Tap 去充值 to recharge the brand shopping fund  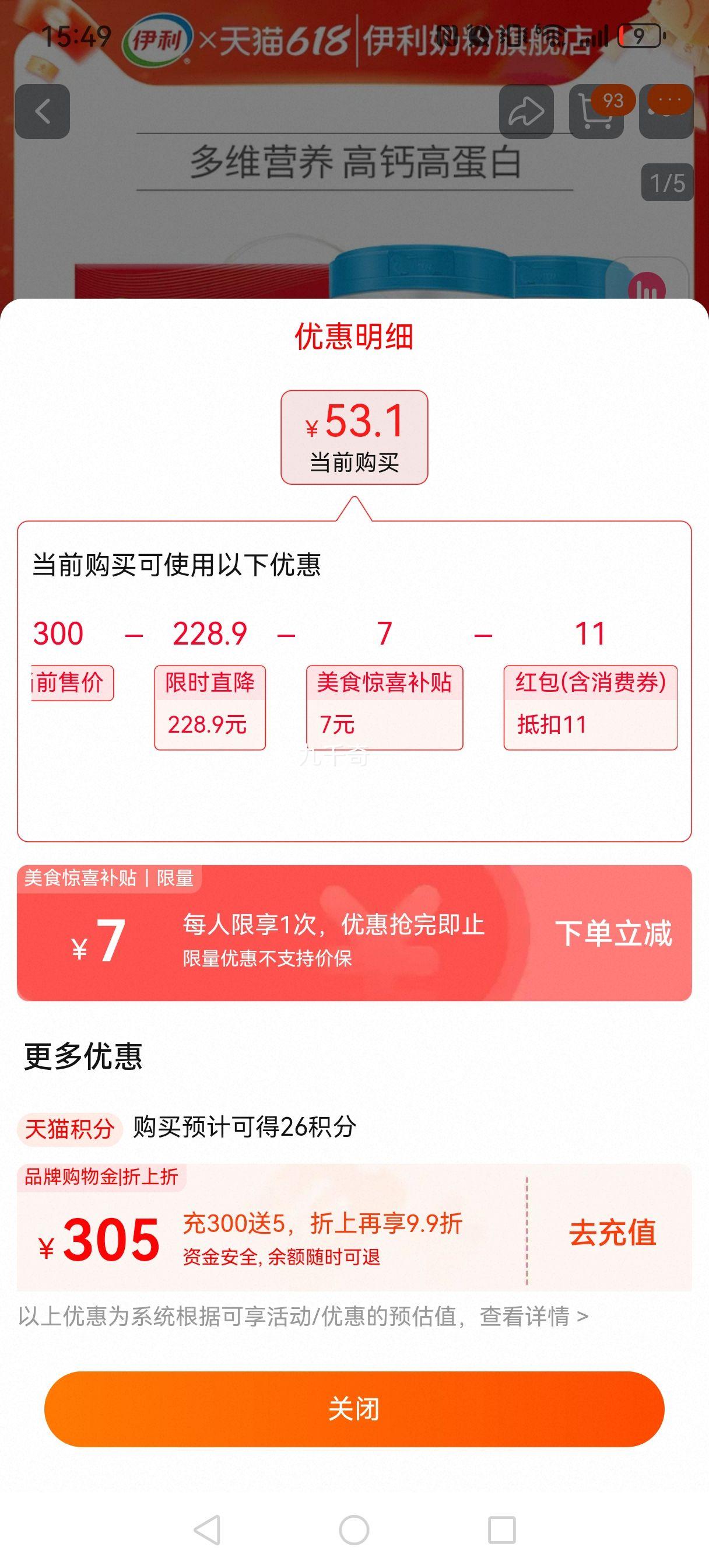pos(612,1232)
